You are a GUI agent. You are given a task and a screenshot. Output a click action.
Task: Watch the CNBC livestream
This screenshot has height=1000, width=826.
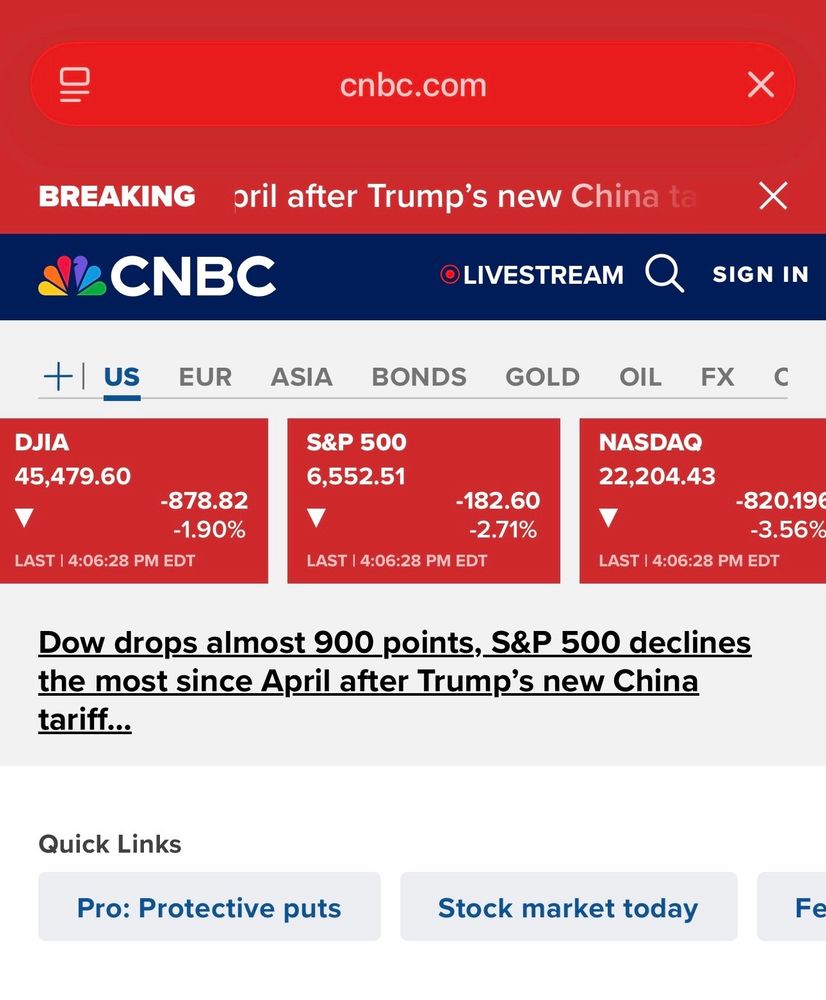pos(532,274)
